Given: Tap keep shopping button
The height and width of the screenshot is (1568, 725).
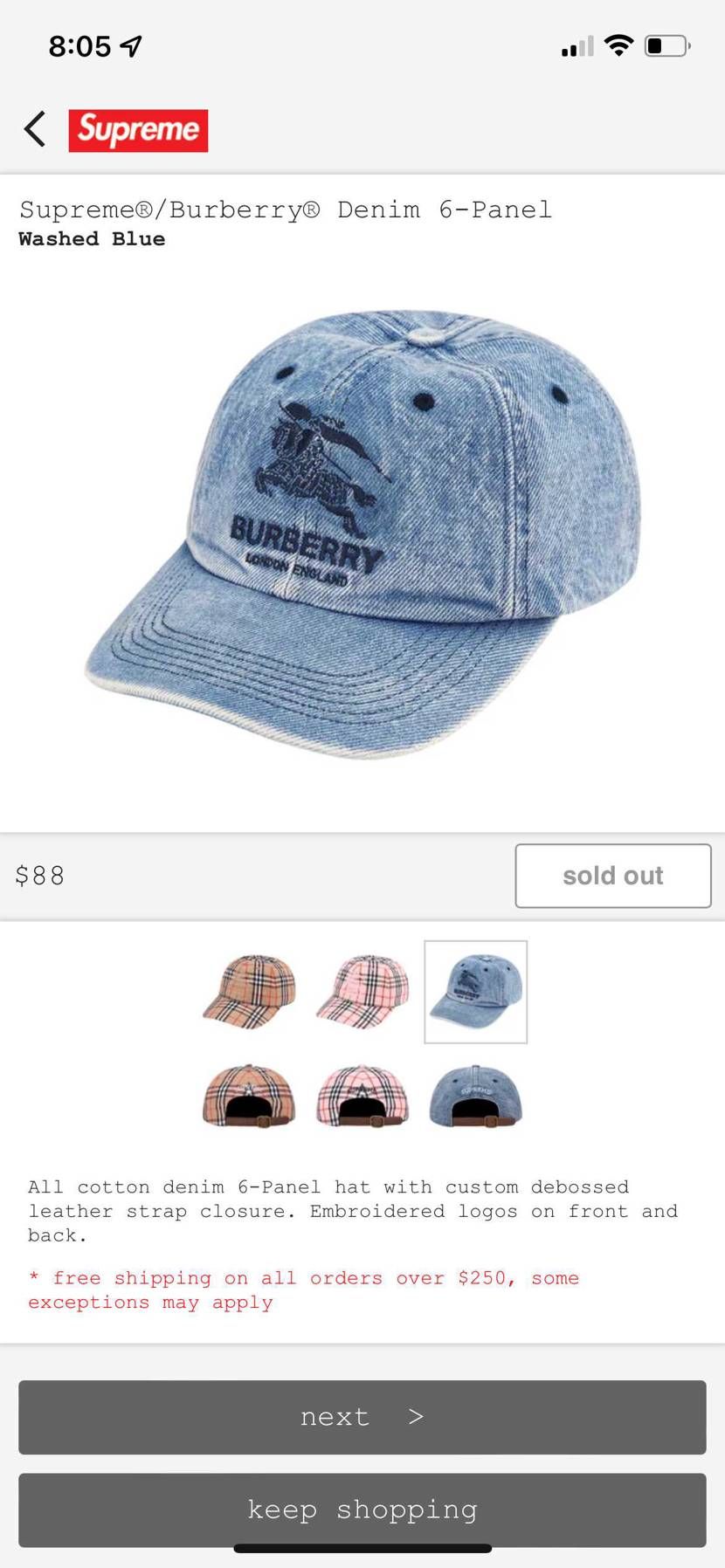Looking at the screenshot, I should click(362, 1510).
